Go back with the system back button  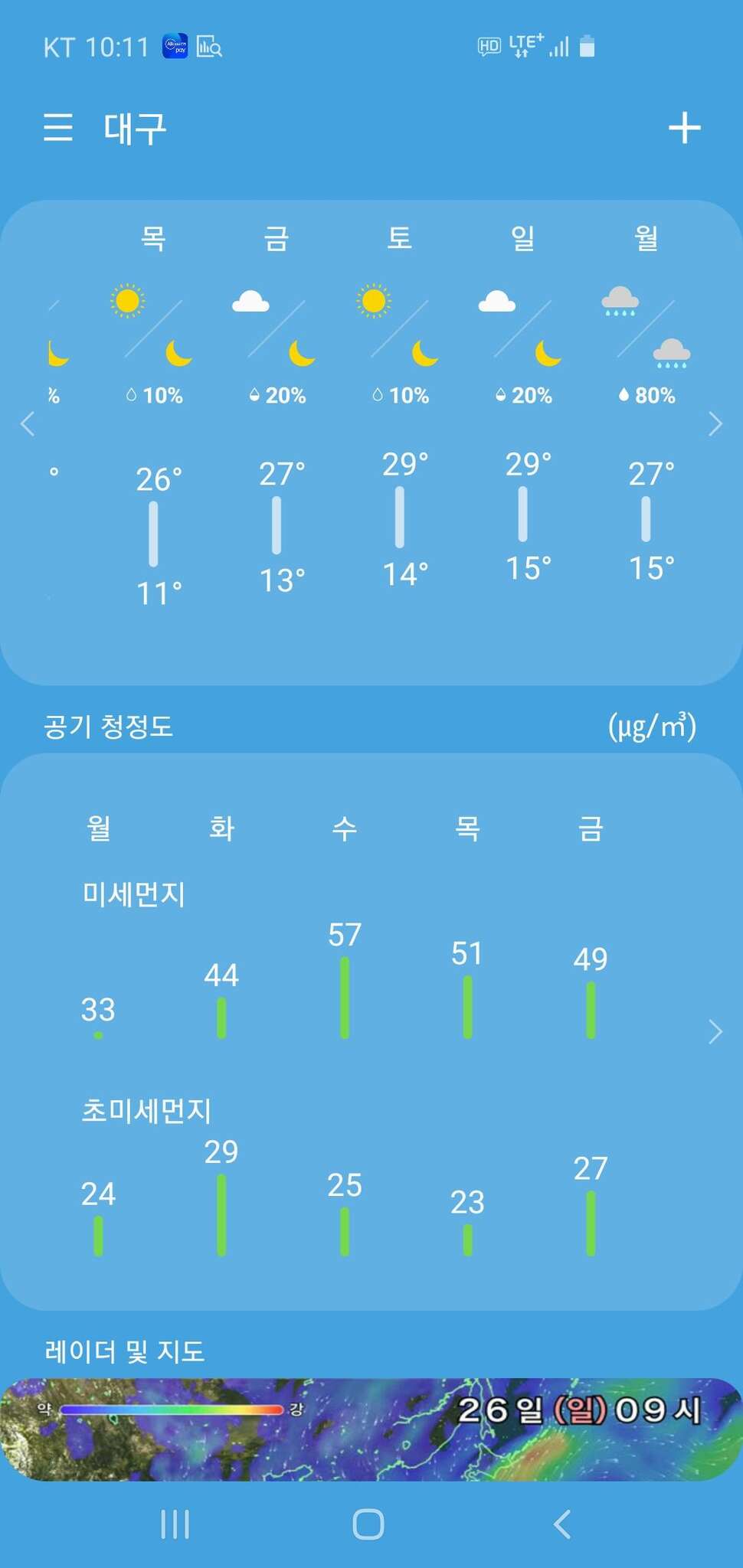coord(562,1524)
